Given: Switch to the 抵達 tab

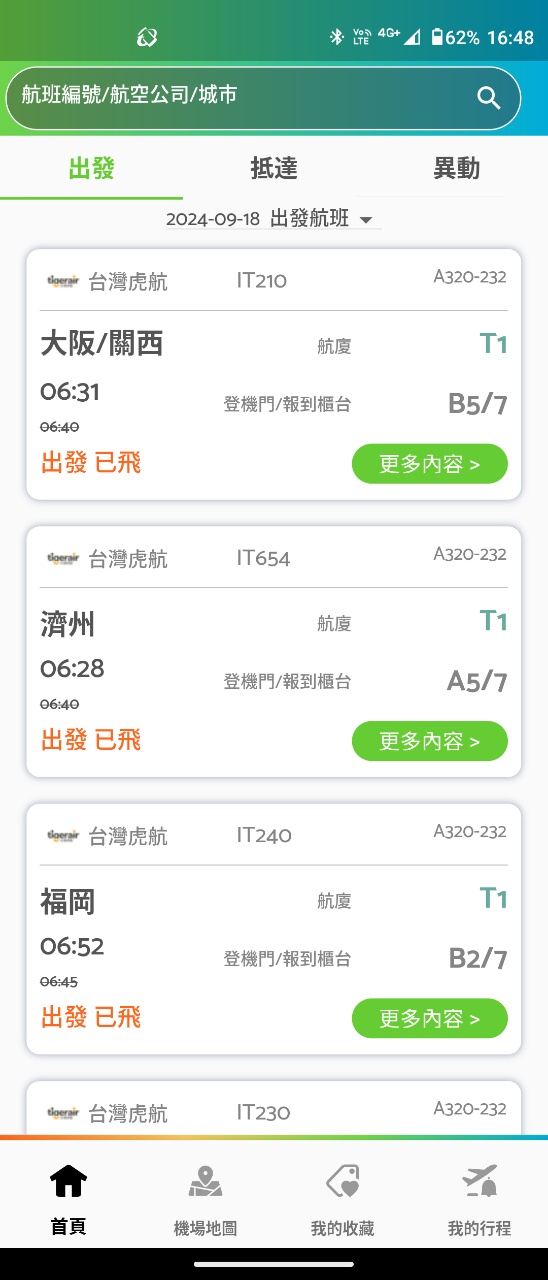Looking at the screenshot, I should 274,168.
